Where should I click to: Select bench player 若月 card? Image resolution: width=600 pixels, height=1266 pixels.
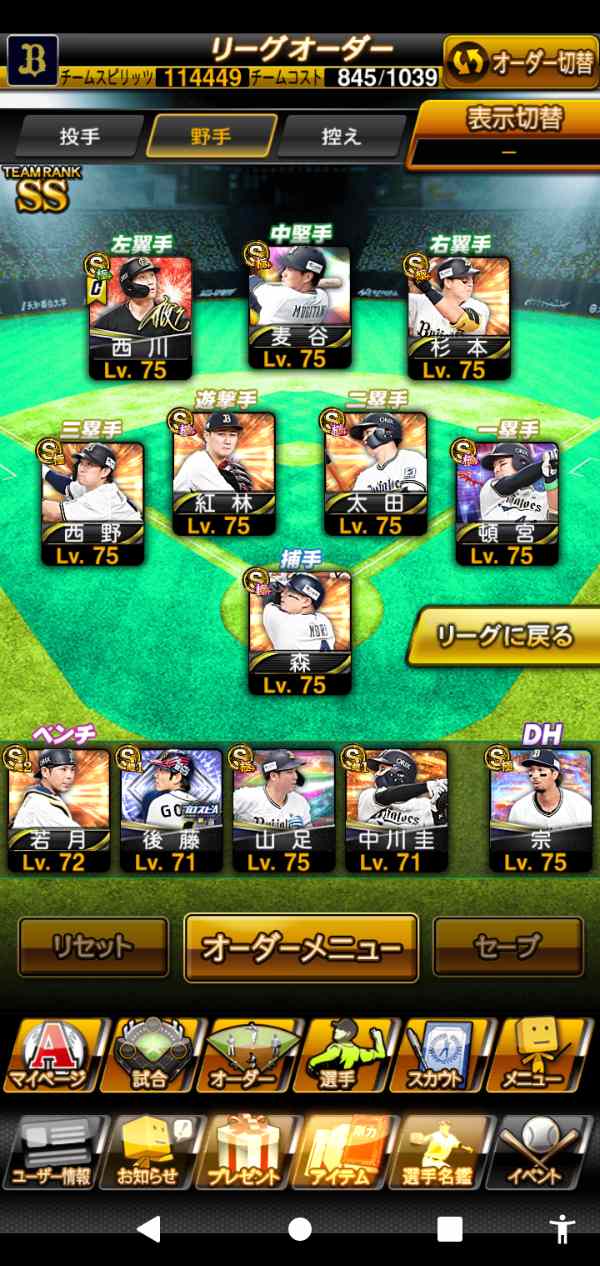point(59,810)
